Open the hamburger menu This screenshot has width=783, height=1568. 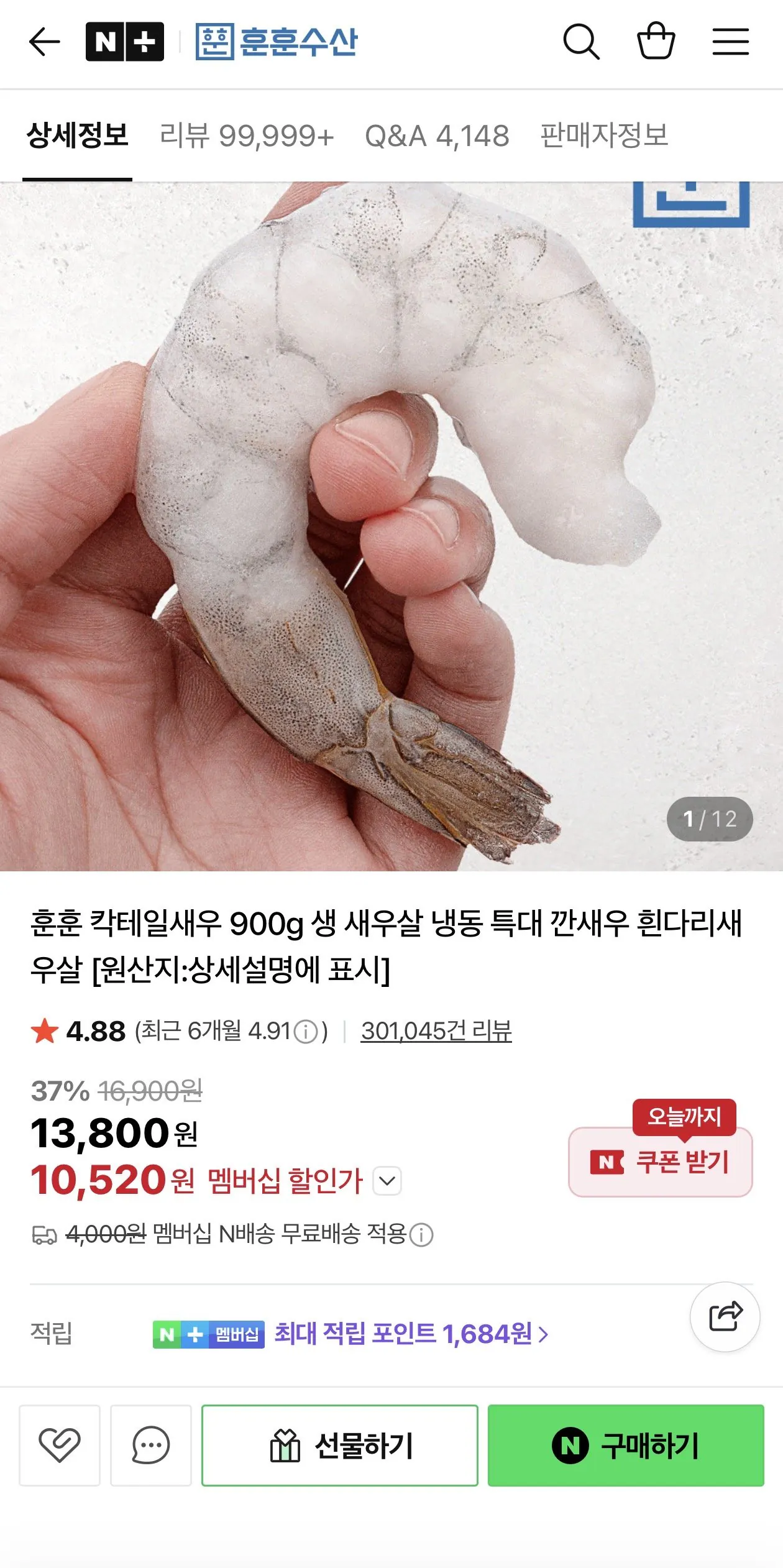click(x=731, y=42)
